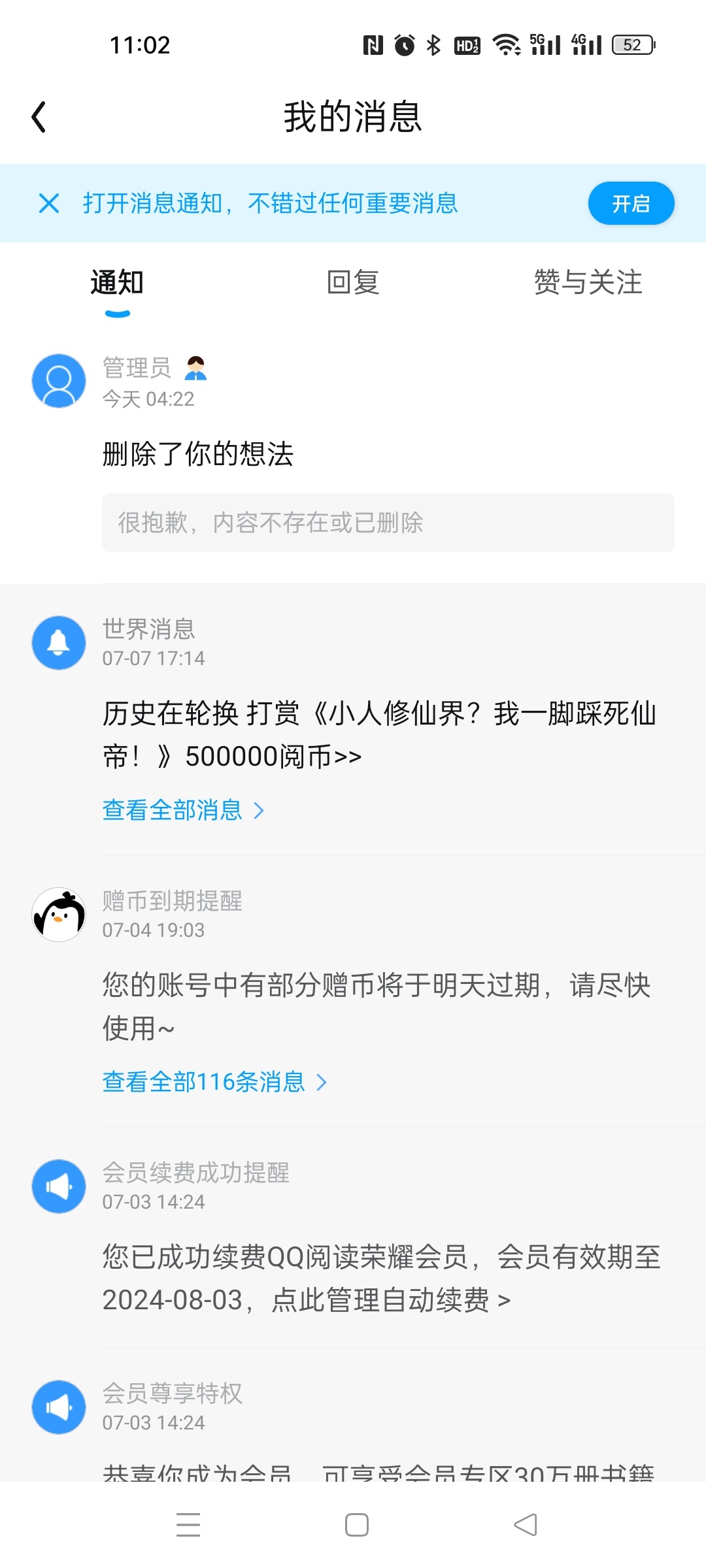Switch to the 赞与关注 tab
Image resolution: width=706 pixels, height=1568 pixels.
[x=588, y=283]
